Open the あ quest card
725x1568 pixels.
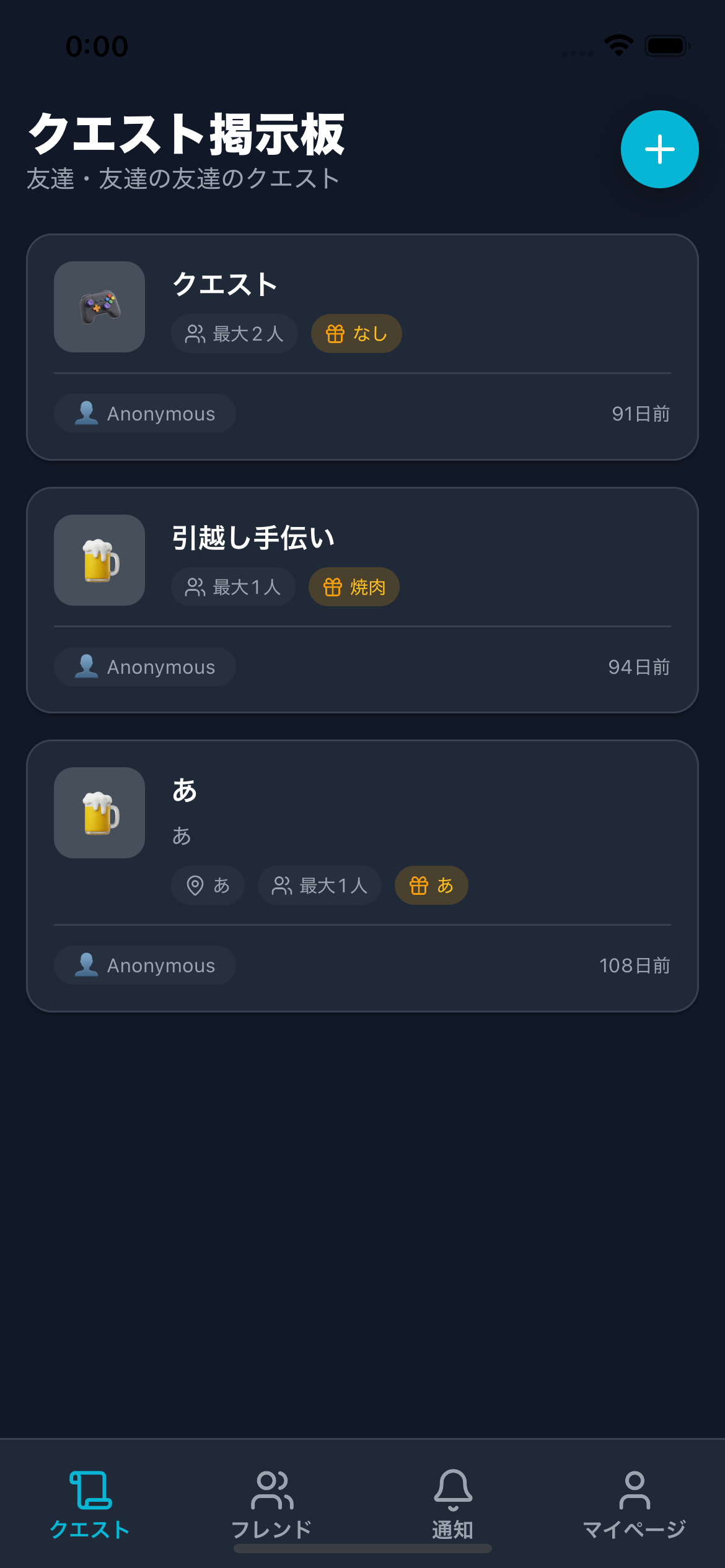362,876
